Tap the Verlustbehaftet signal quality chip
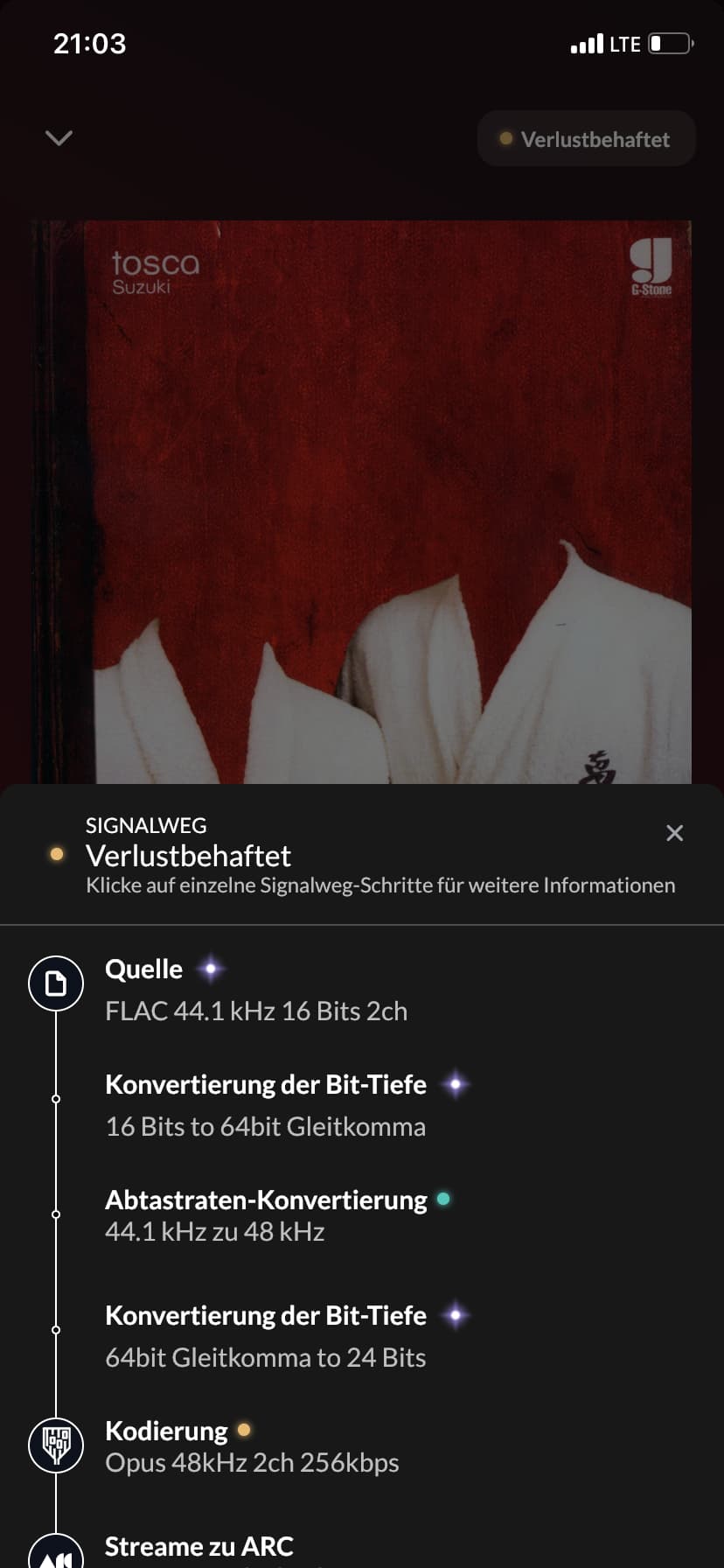724x1568 pixels. 586,139
